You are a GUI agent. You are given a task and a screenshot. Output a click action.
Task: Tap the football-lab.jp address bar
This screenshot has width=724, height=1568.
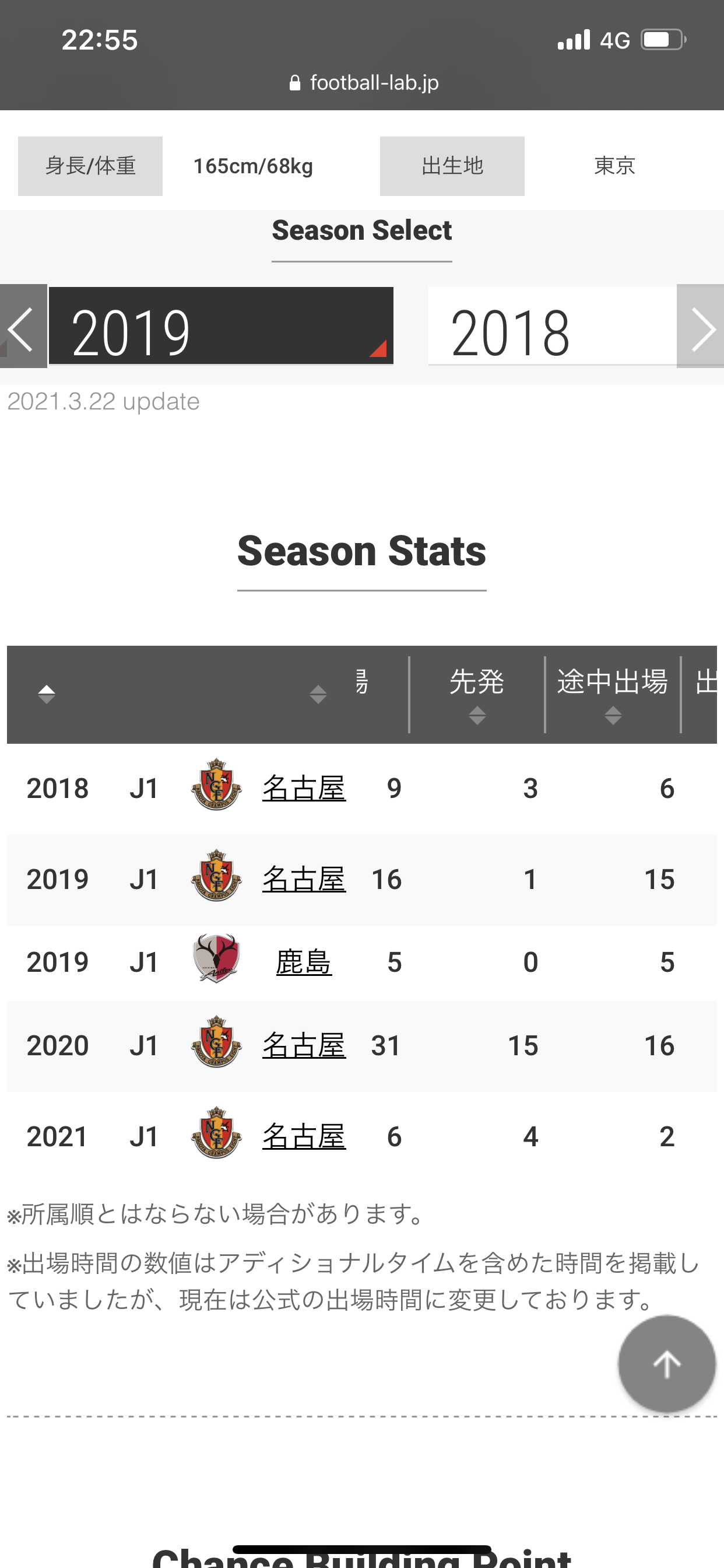(363, 83)
